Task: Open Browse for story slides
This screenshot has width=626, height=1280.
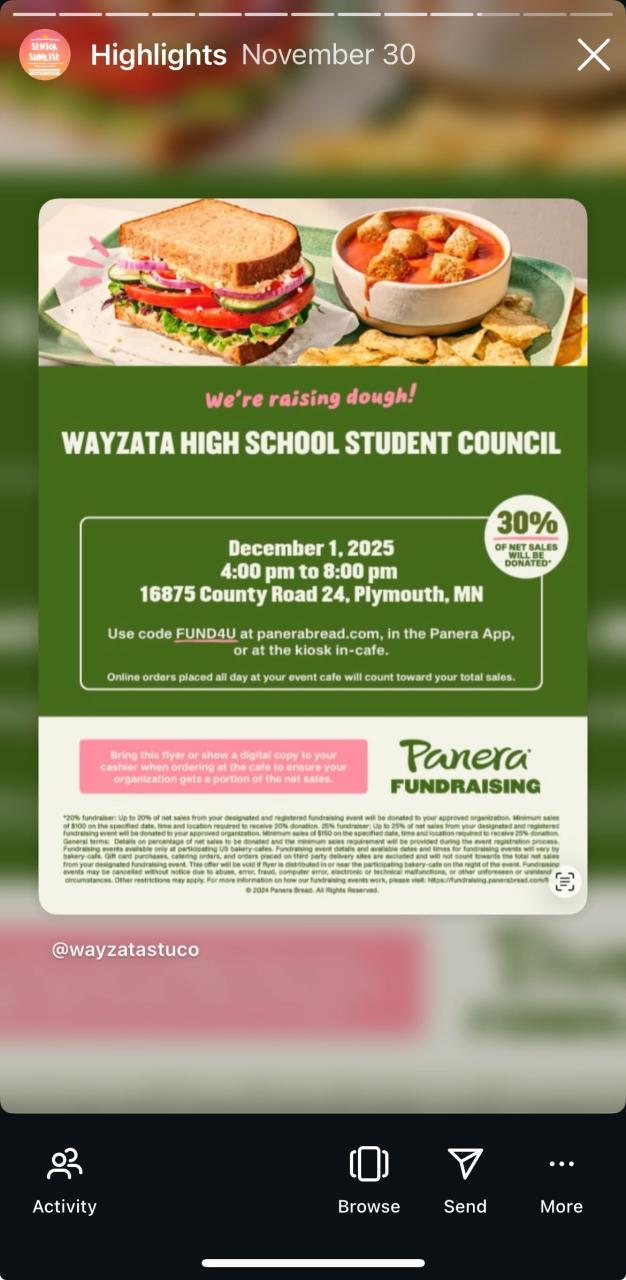Action: [369, 1180]
